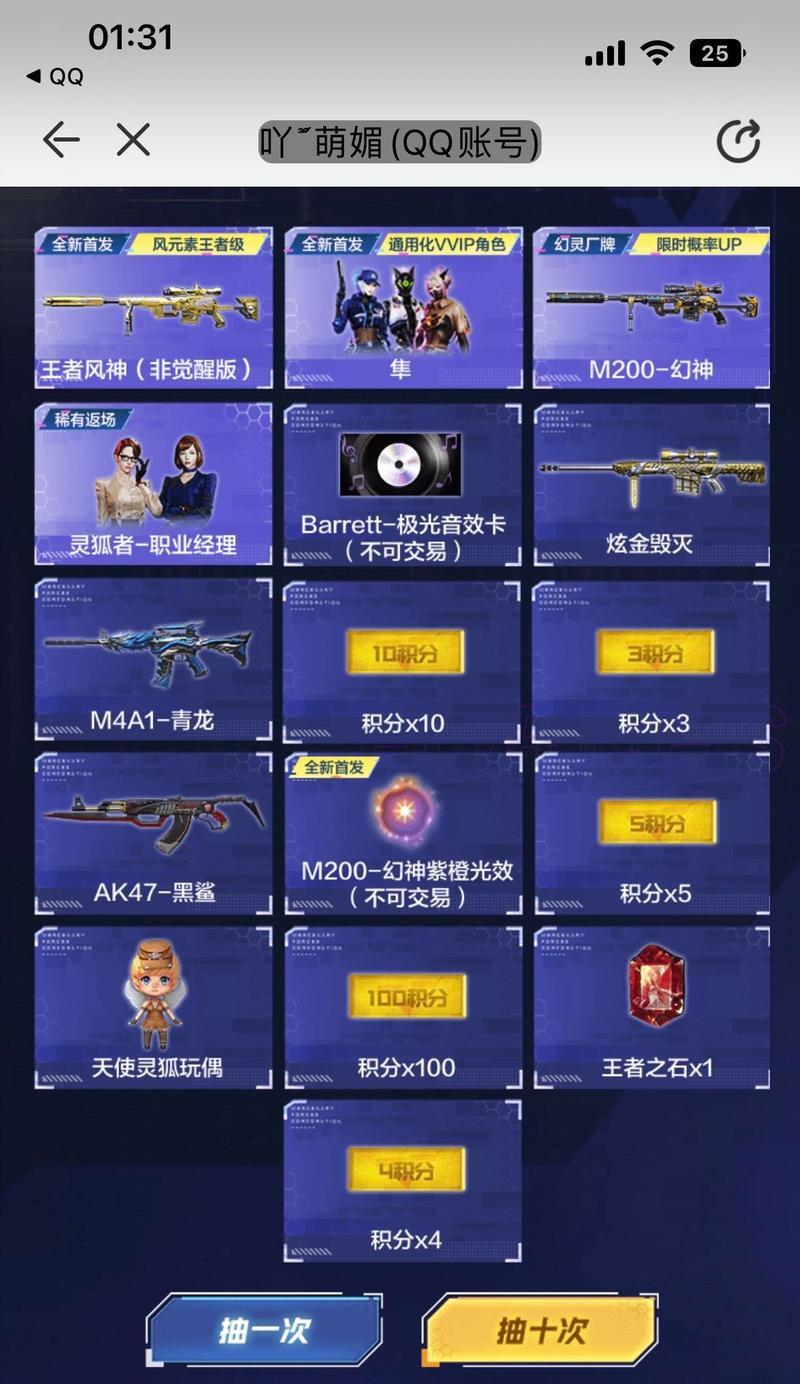Close the web page with X
Viewport: 800px width, 1384px height.
pyautogui.click(x=133, y=140)
